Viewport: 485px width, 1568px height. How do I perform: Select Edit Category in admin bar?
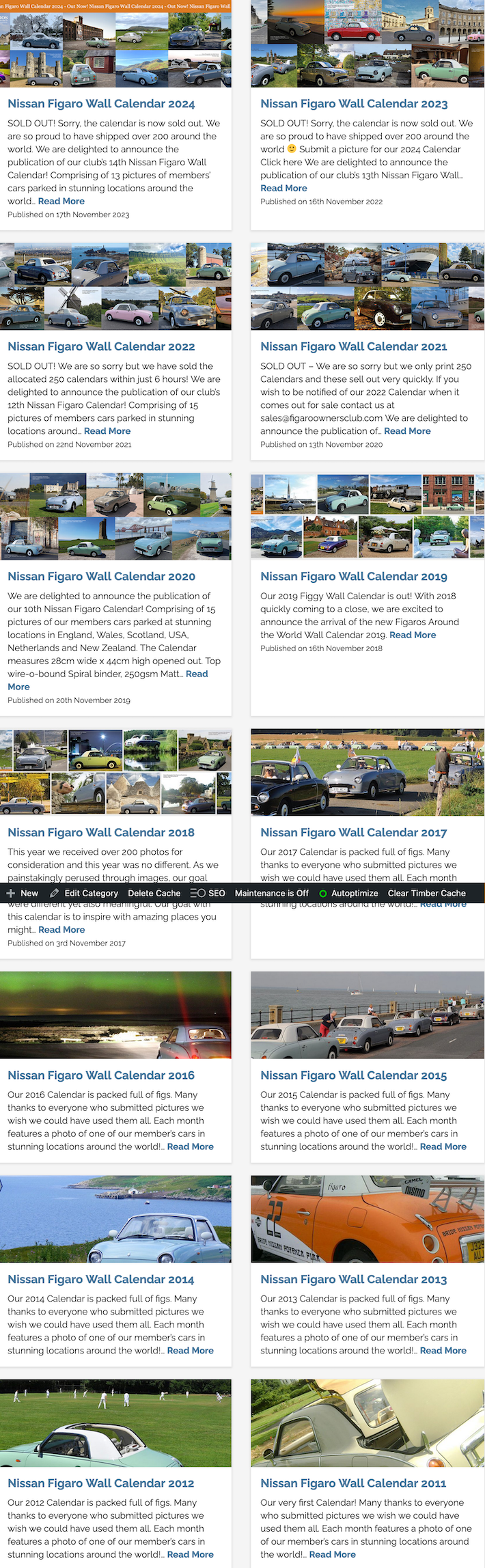[84, 893]
